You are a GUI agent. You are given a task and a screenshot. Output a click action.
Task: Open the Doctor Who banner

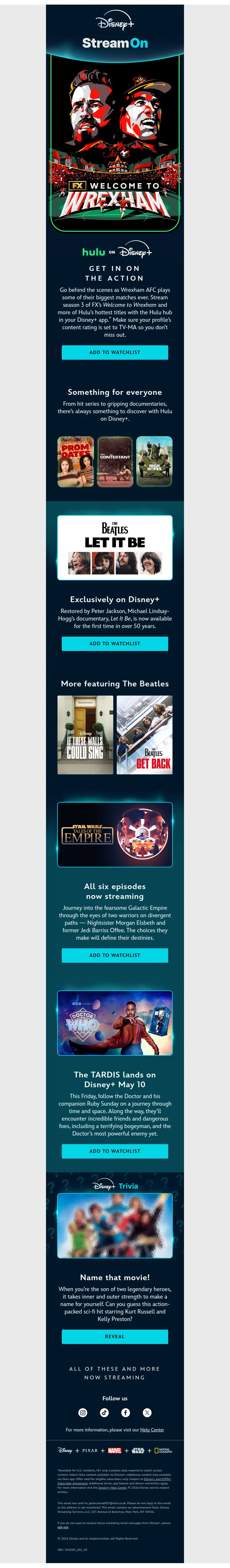point(114,1023)
